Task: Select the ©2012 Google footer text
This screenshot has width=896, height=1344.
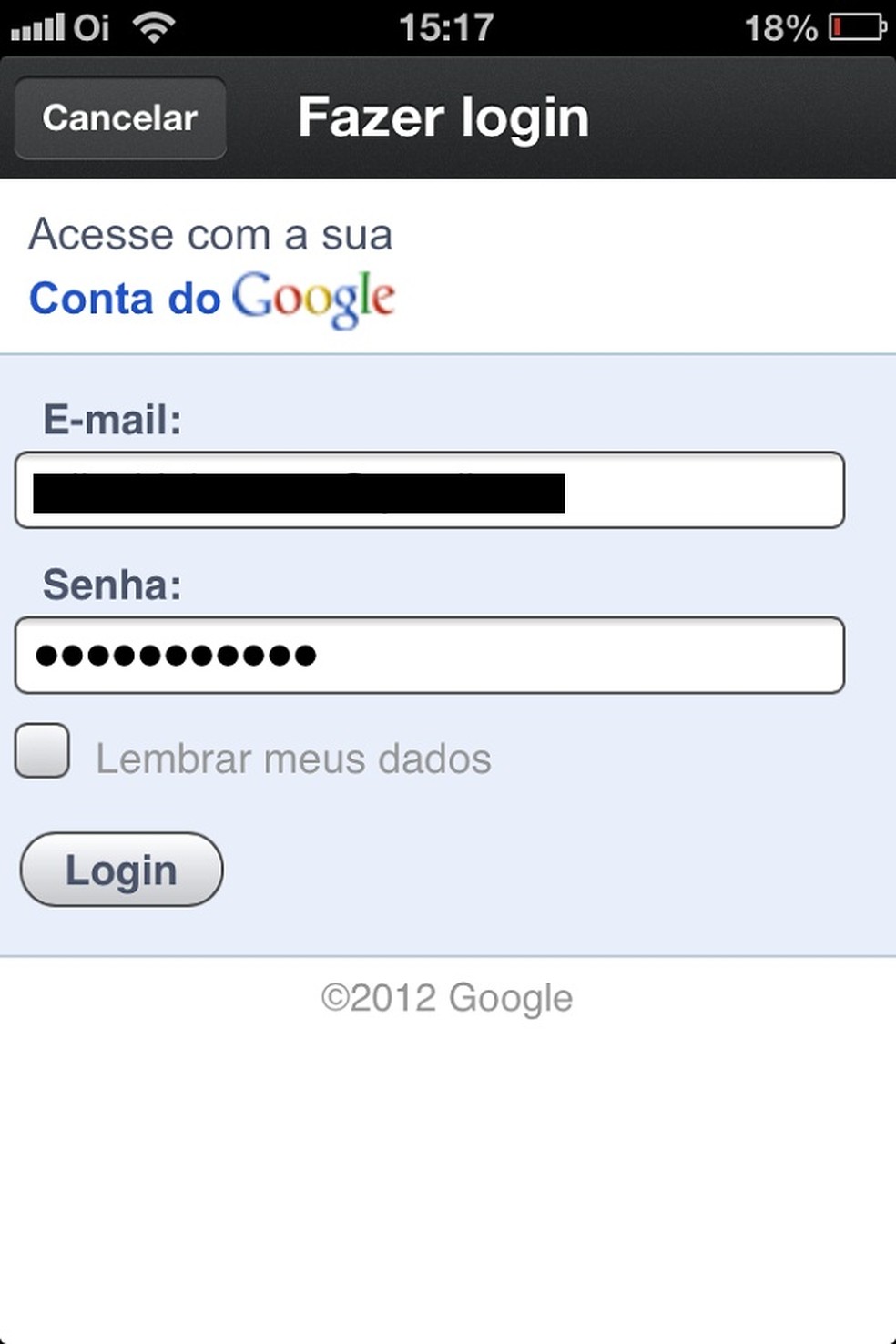Action: coord(447,997)
